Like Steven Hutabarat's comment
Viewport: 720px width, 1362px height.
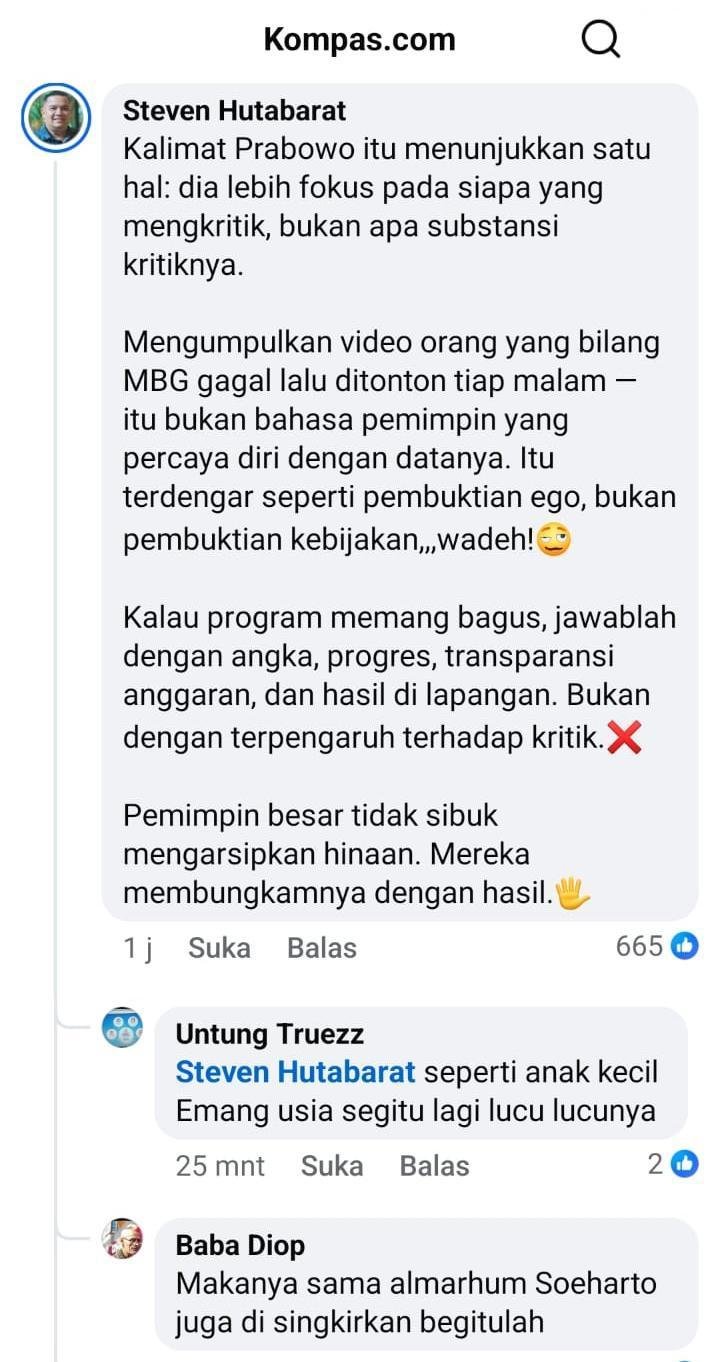point(219,948)
